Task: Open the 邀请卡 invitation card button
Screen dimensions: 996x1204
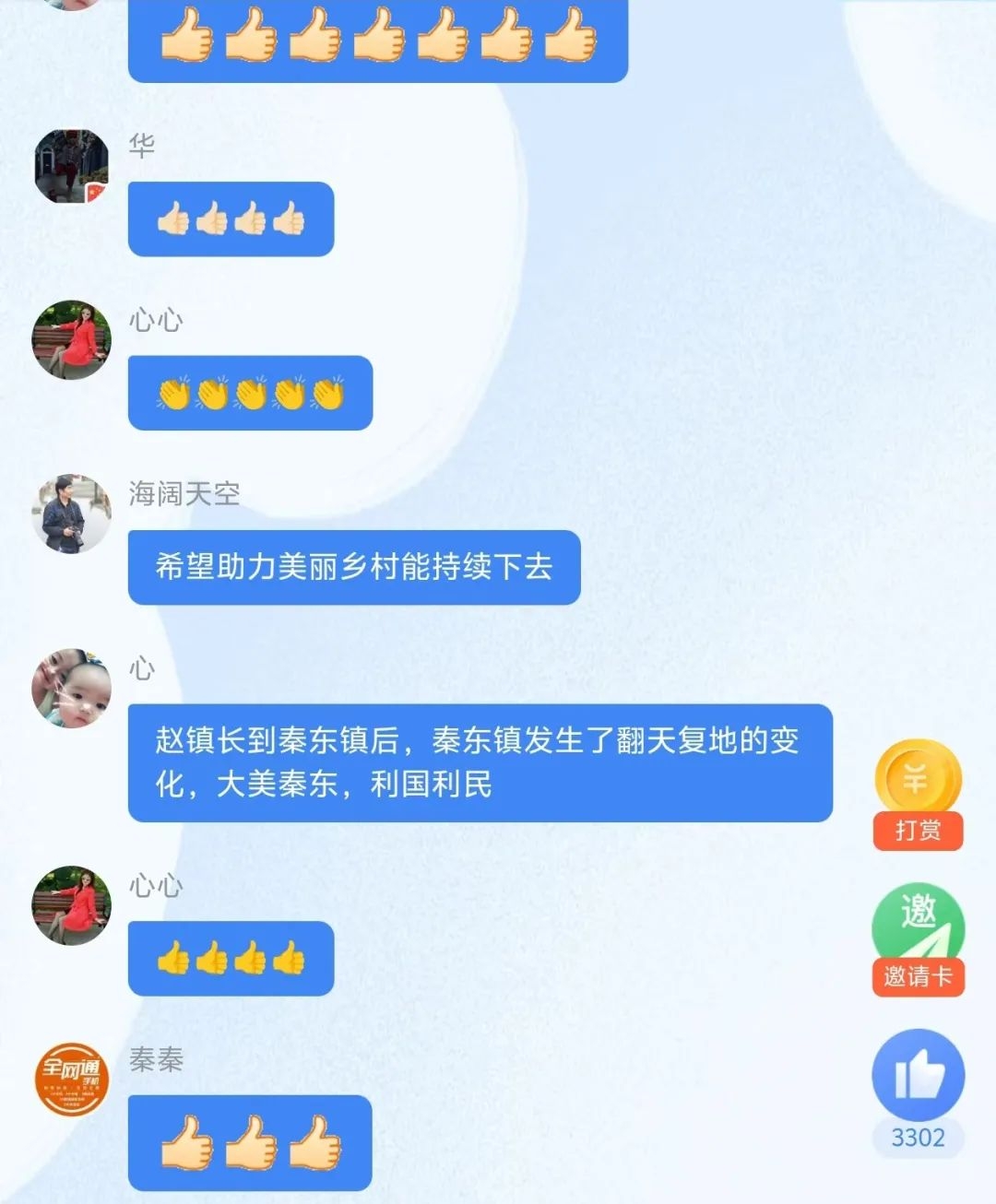Action: coord(918,938)
